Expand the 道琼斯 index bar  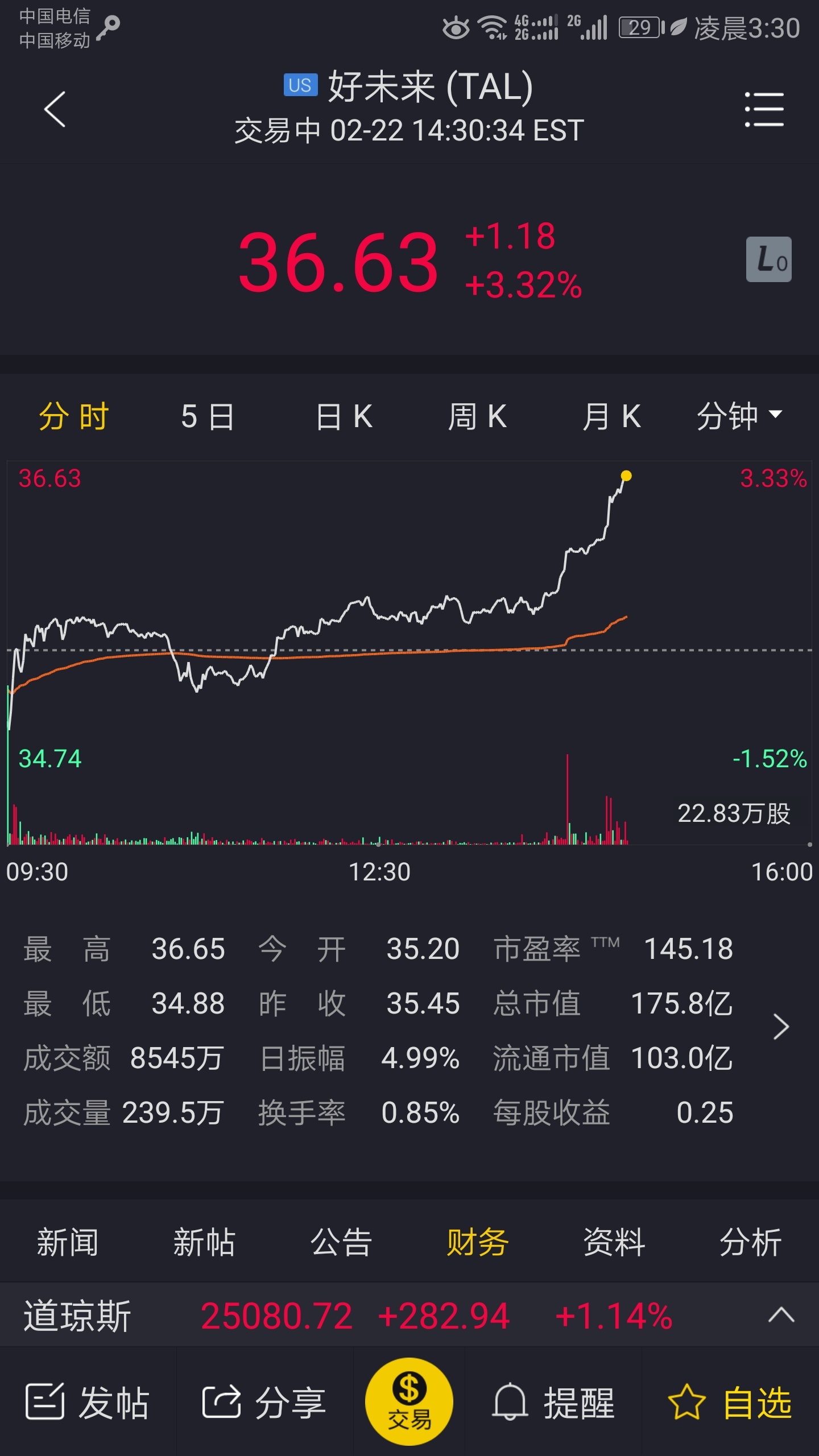(x=781, y=1315)
